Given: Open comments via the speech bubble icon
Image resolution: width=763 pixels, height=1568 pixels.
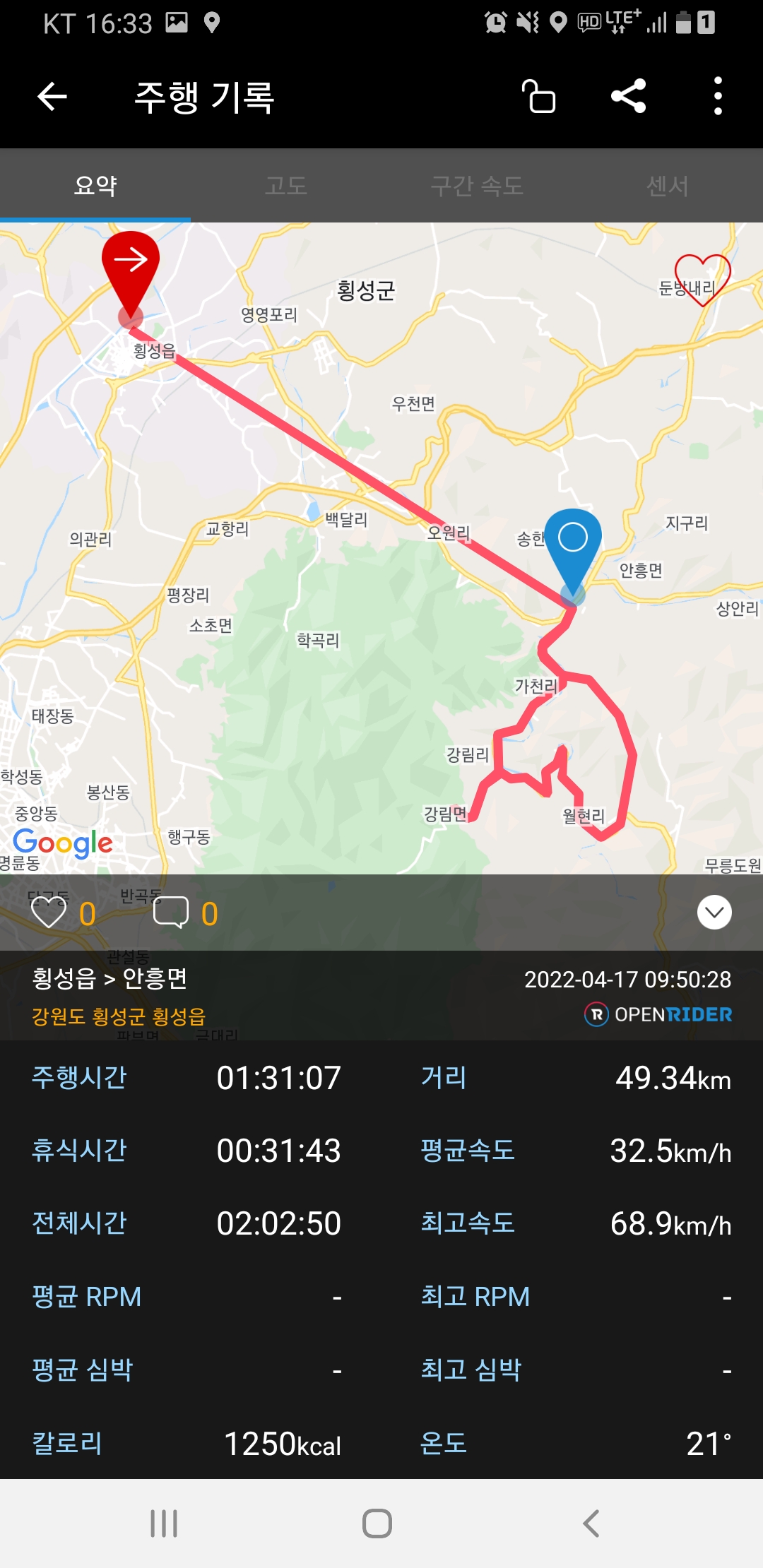Looking at the screenshot, I should click(x=171, y=913).
